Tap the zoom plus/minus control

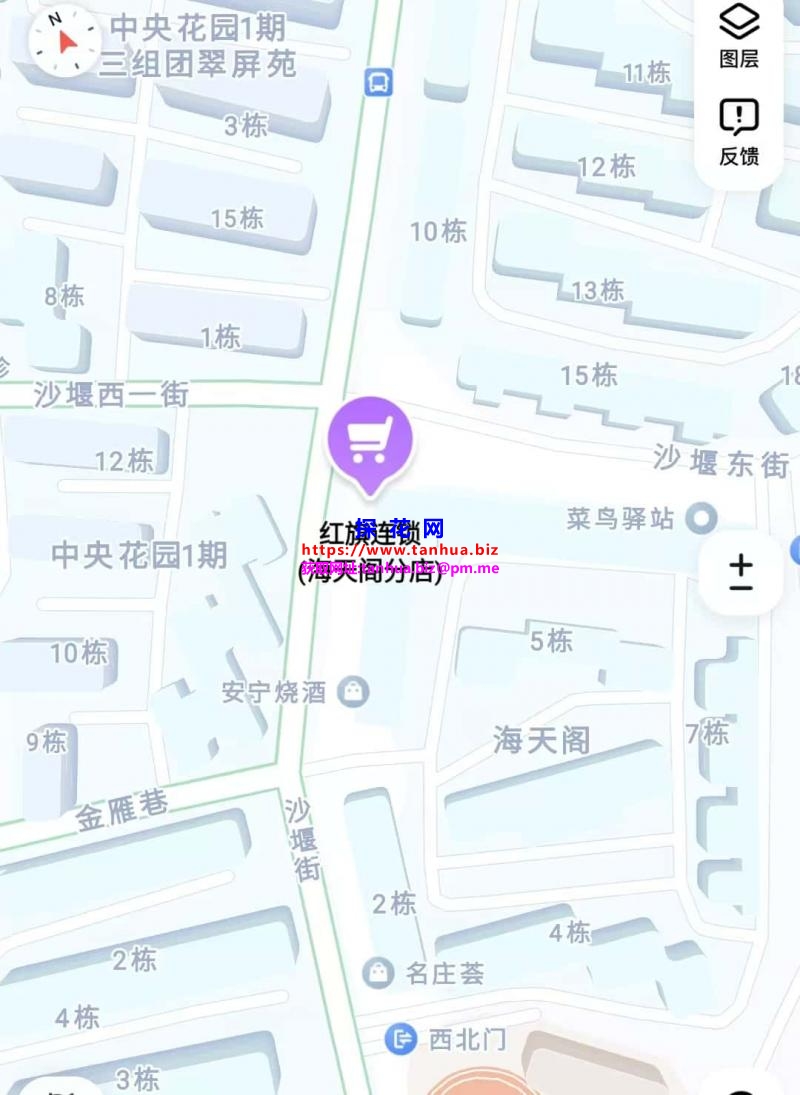coord(741,572)
